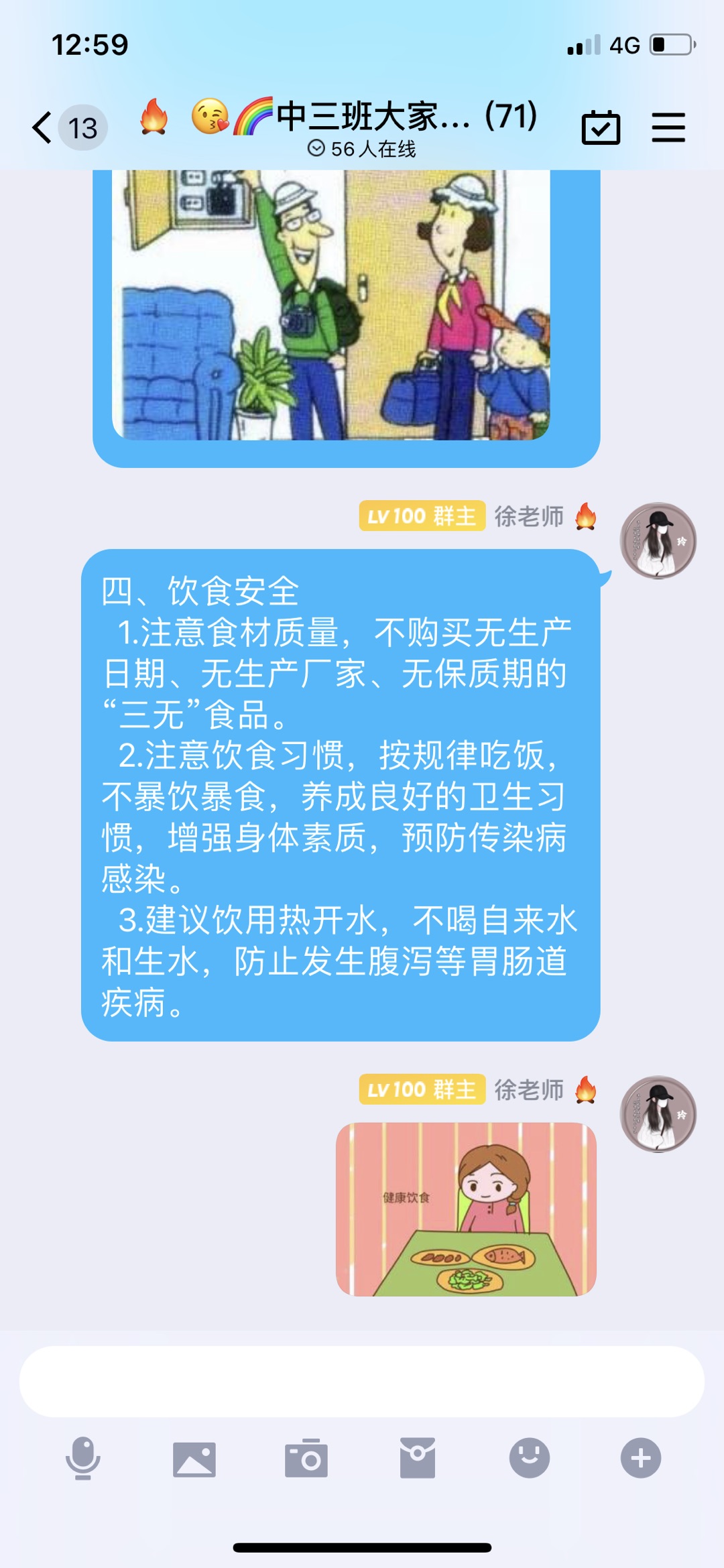Open the emoji sticker panel
The height and width of the screenshot is (1568, 724).
click(530, 1458)
